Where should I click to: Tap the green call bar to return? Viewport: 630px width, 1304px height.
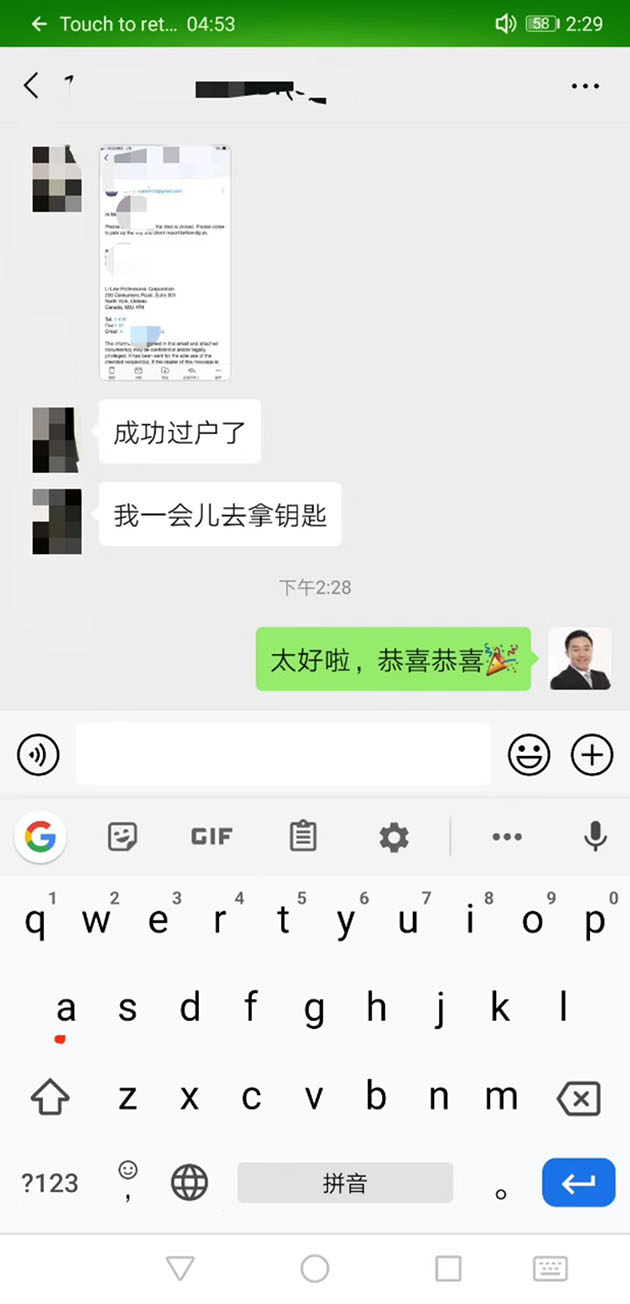(x=315, y=24)
